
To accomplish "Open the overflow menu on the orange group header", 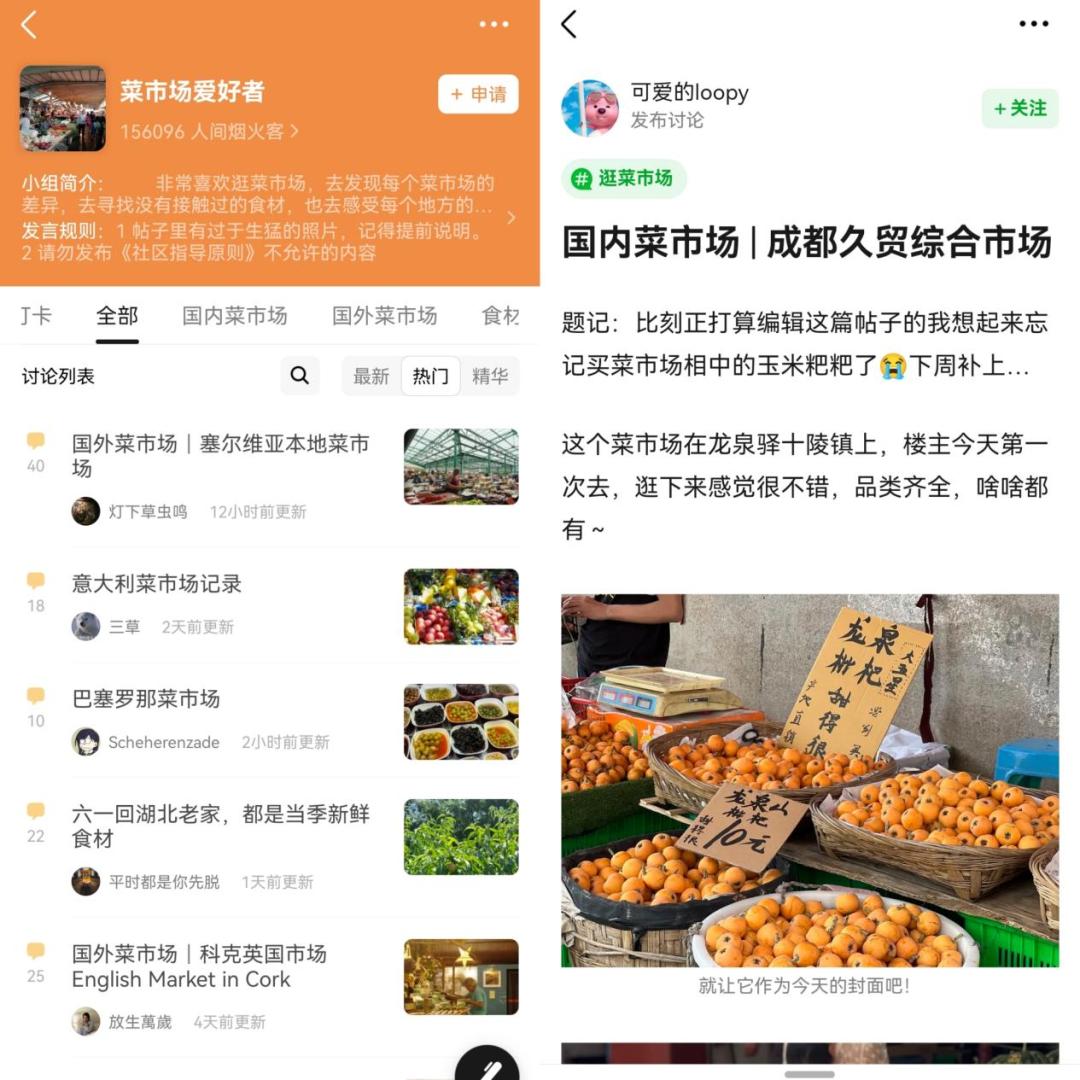I will 494,24.
